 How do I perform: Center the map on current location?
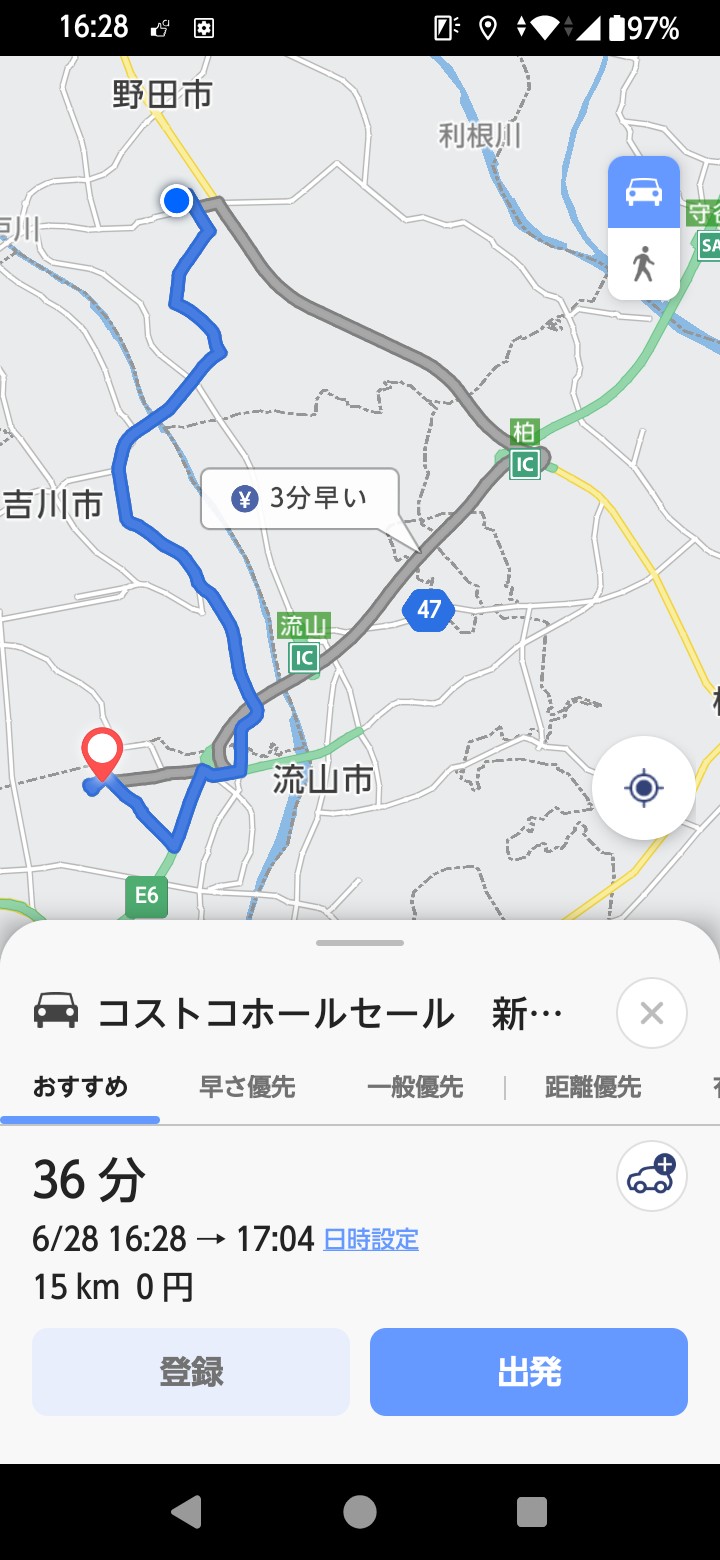click(643, 788)
